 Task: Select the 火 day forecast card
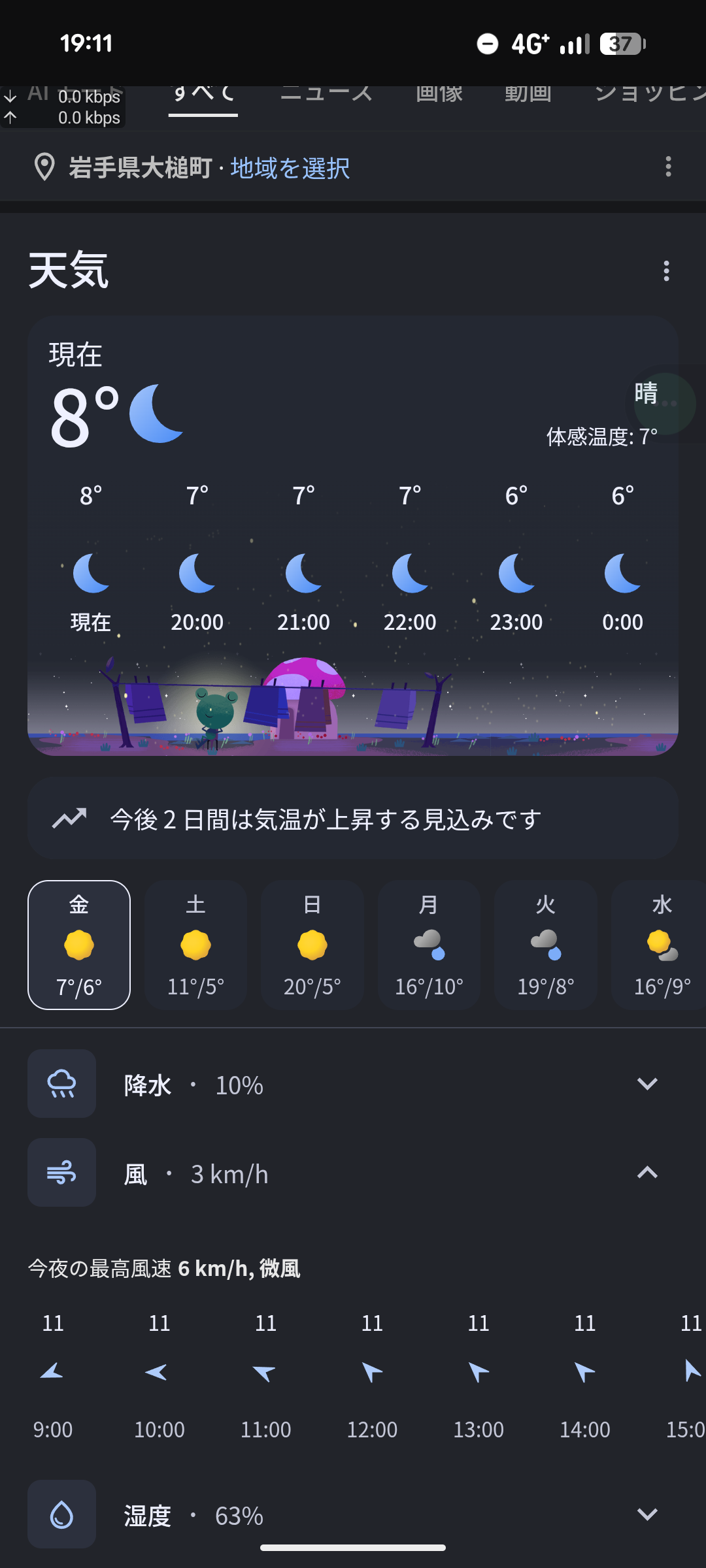click(545, 945)
